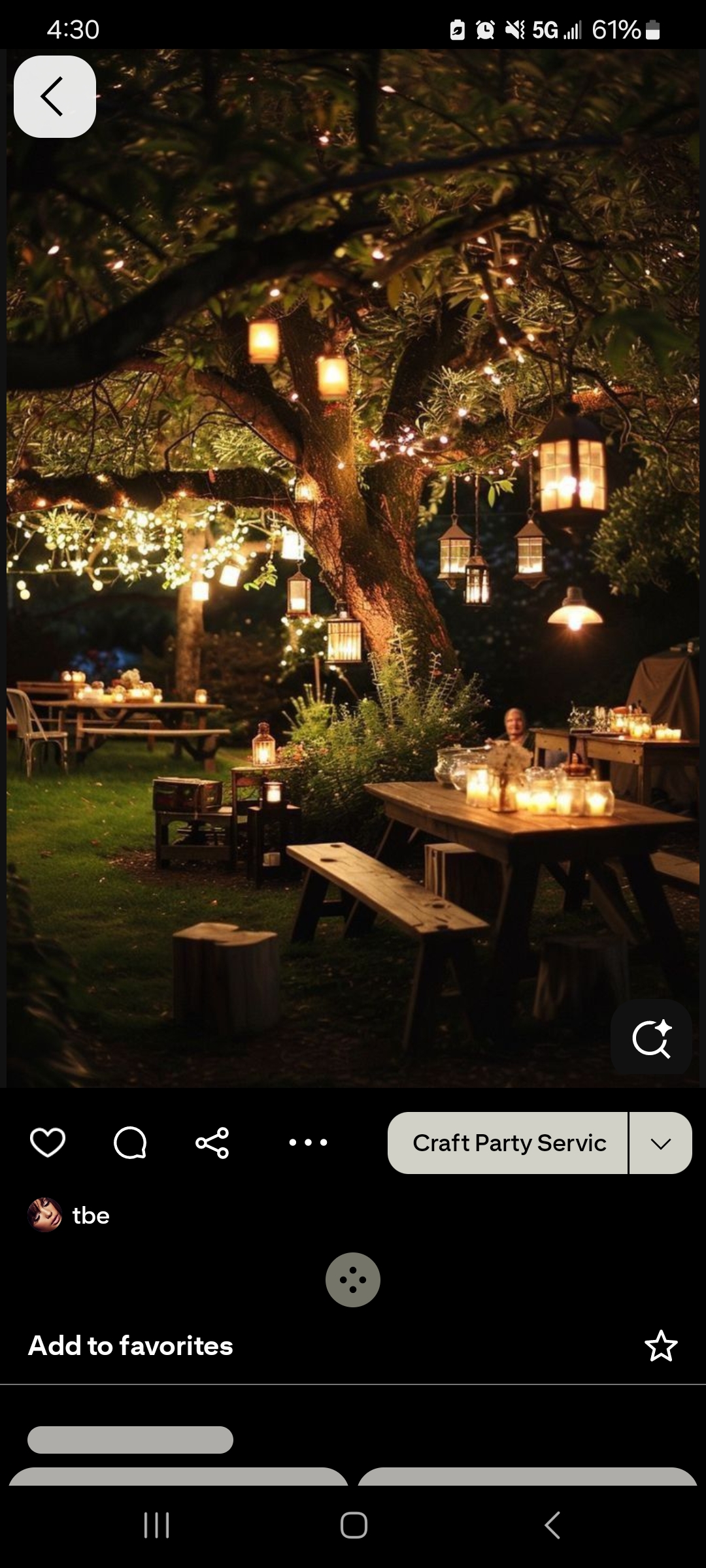Save to Craft Party Servic board
706x1568 pixels.
click(508, 1143)
